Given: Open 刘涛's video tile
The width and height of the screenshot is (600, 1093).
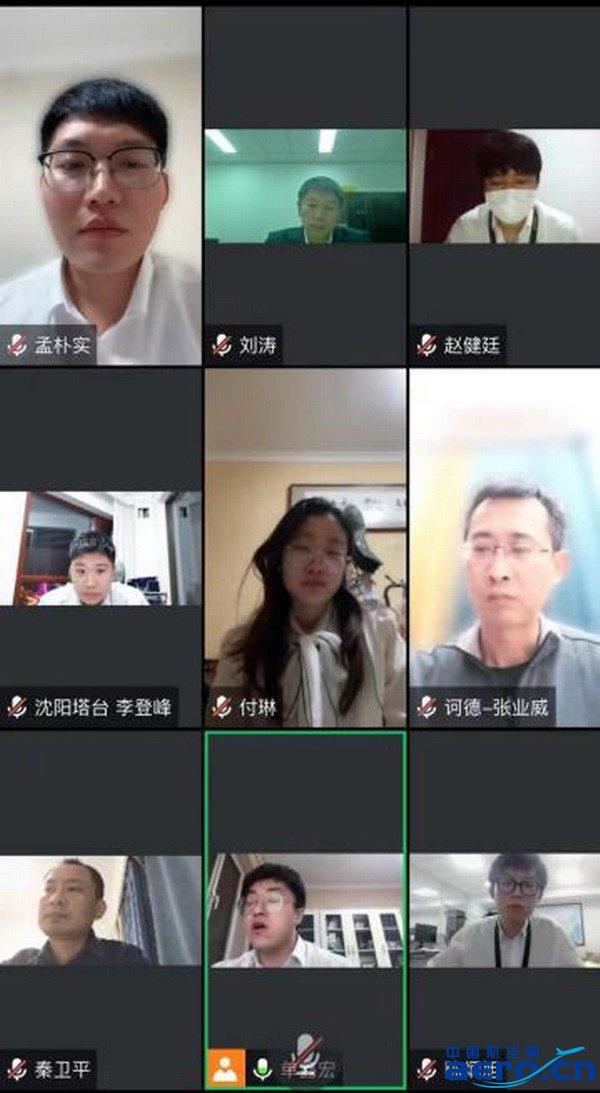Looking at the screenshot, I should 305,187.
